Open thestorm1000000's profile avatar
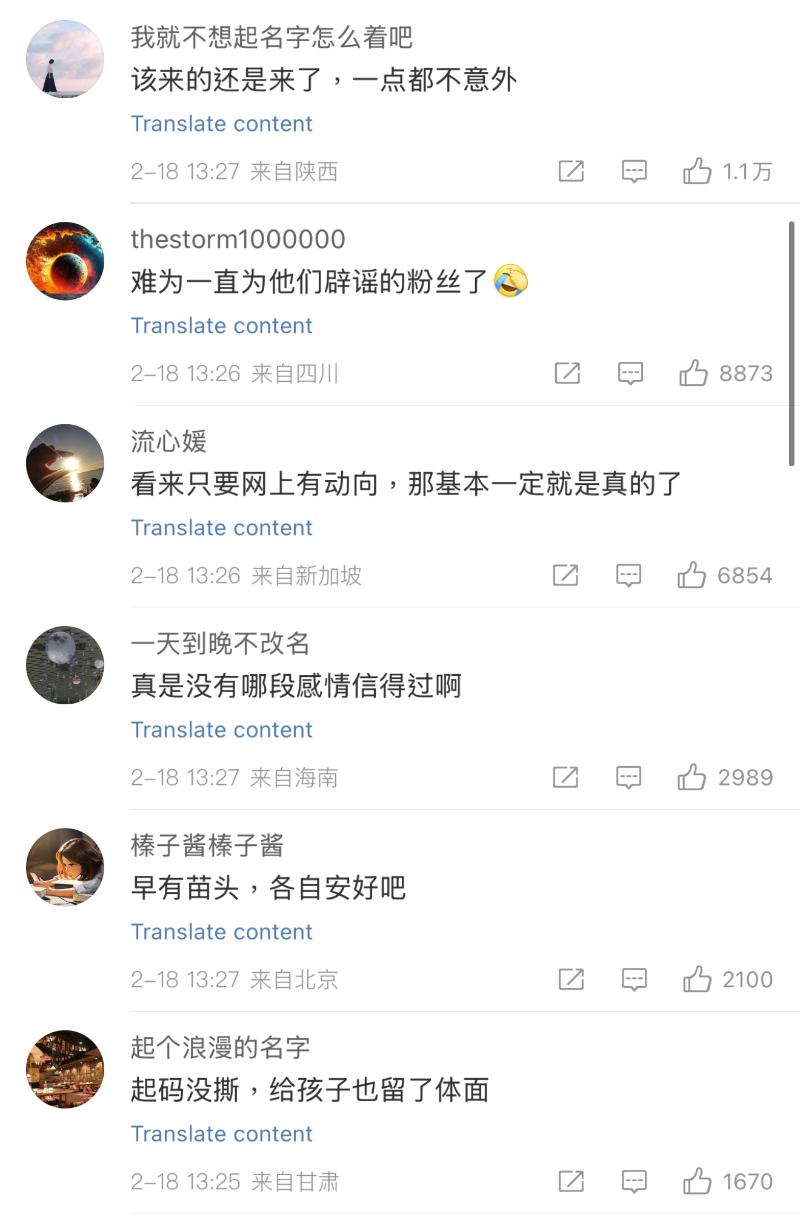800x1217 pixels. (x=65, y=261)
